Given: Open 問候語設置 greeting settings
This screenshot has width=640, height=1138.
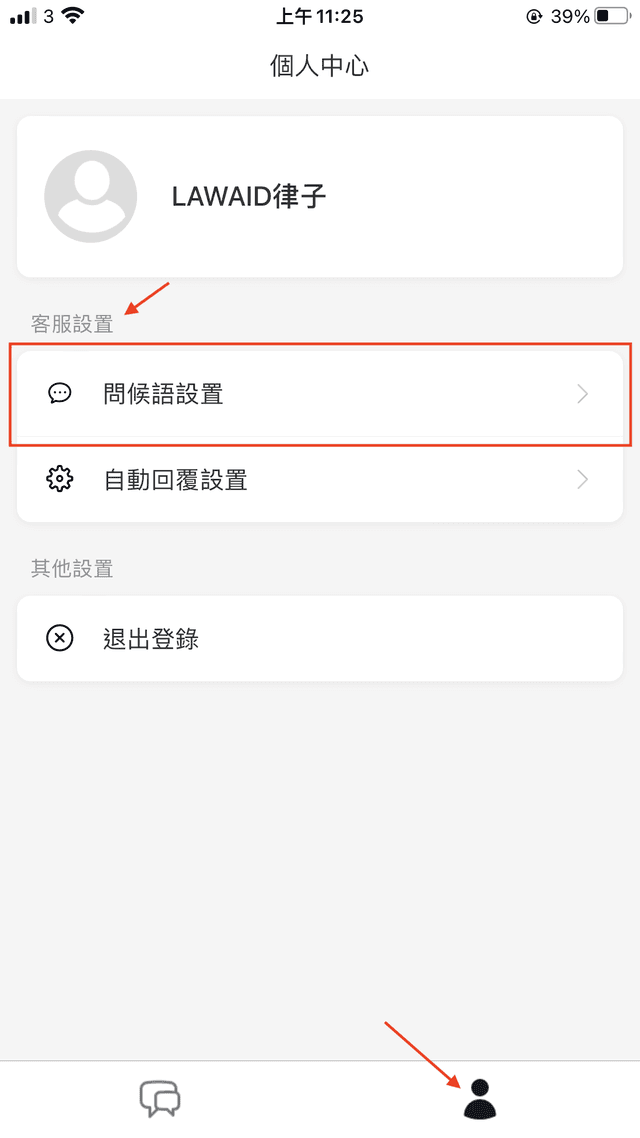Looking at the screenshot, I should (318, 394).
